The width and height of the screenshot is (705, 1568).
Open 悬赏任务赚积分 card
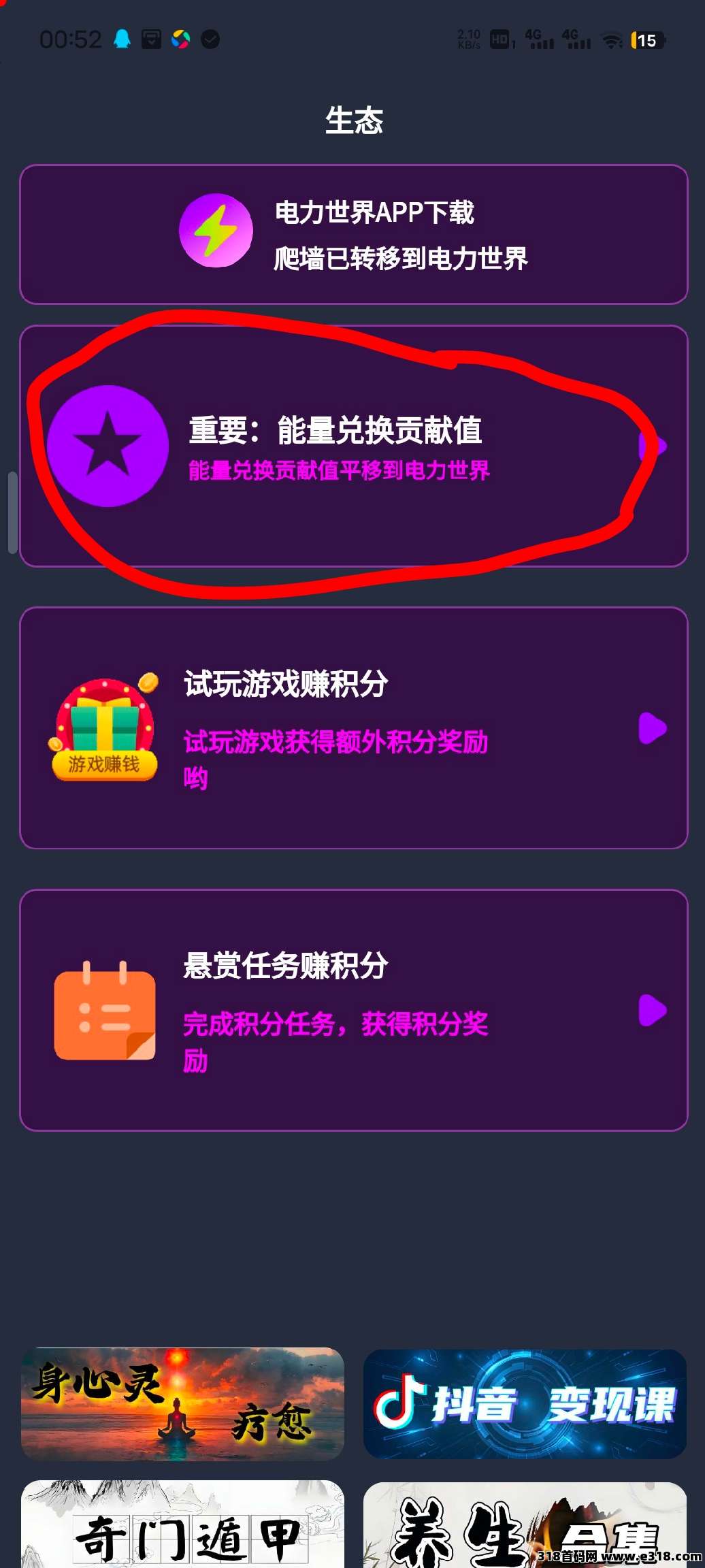click(x=353, y=1010)
